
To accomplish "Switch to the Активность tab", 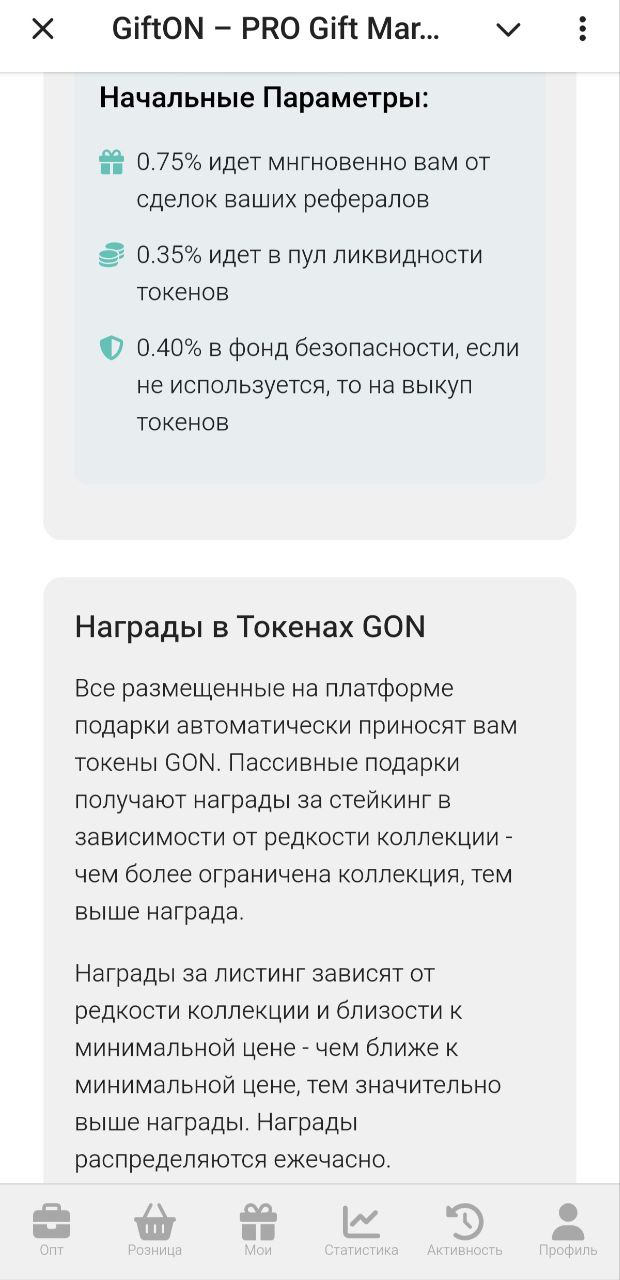I will 464,1230.
